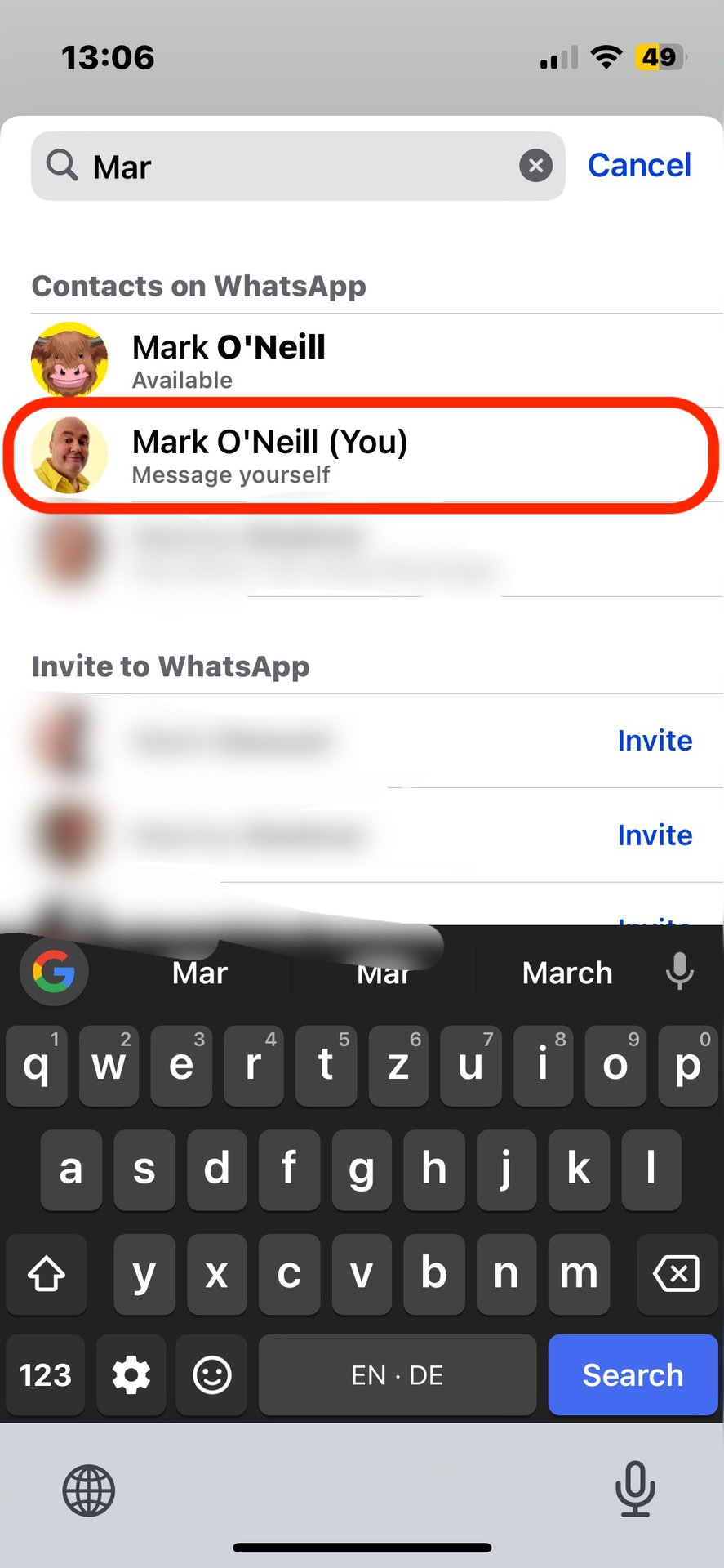Screen dimensions: 724x1568
Task: Tap the blue Search key
Action: [633, 1375]
